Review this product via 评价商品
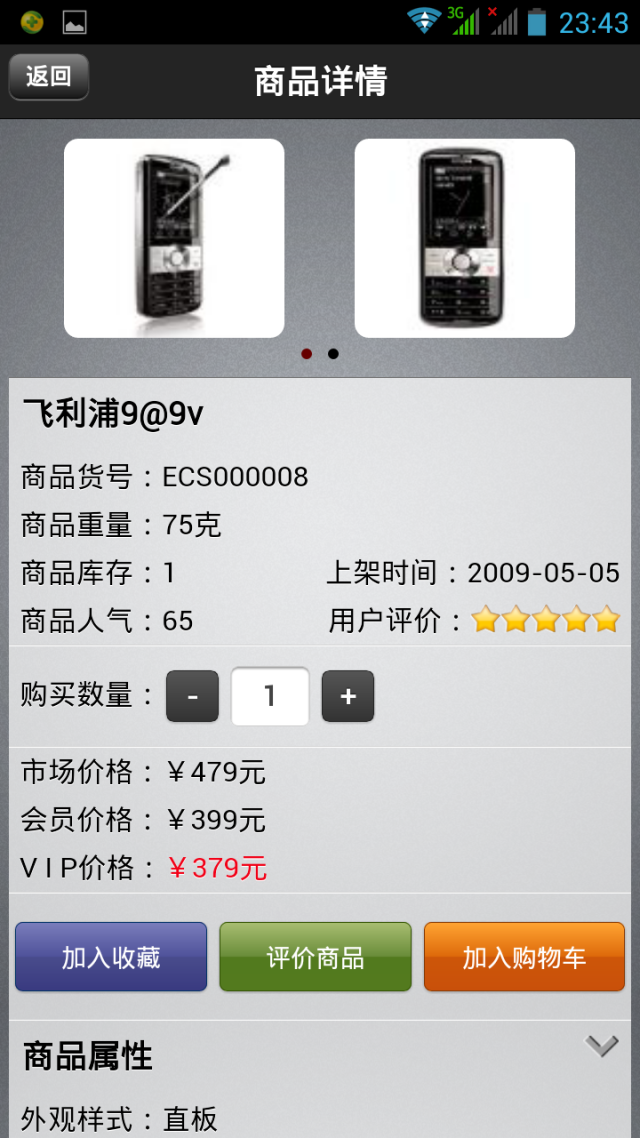640x1138 pixels. pyautogui.click(x=315, y=957)
